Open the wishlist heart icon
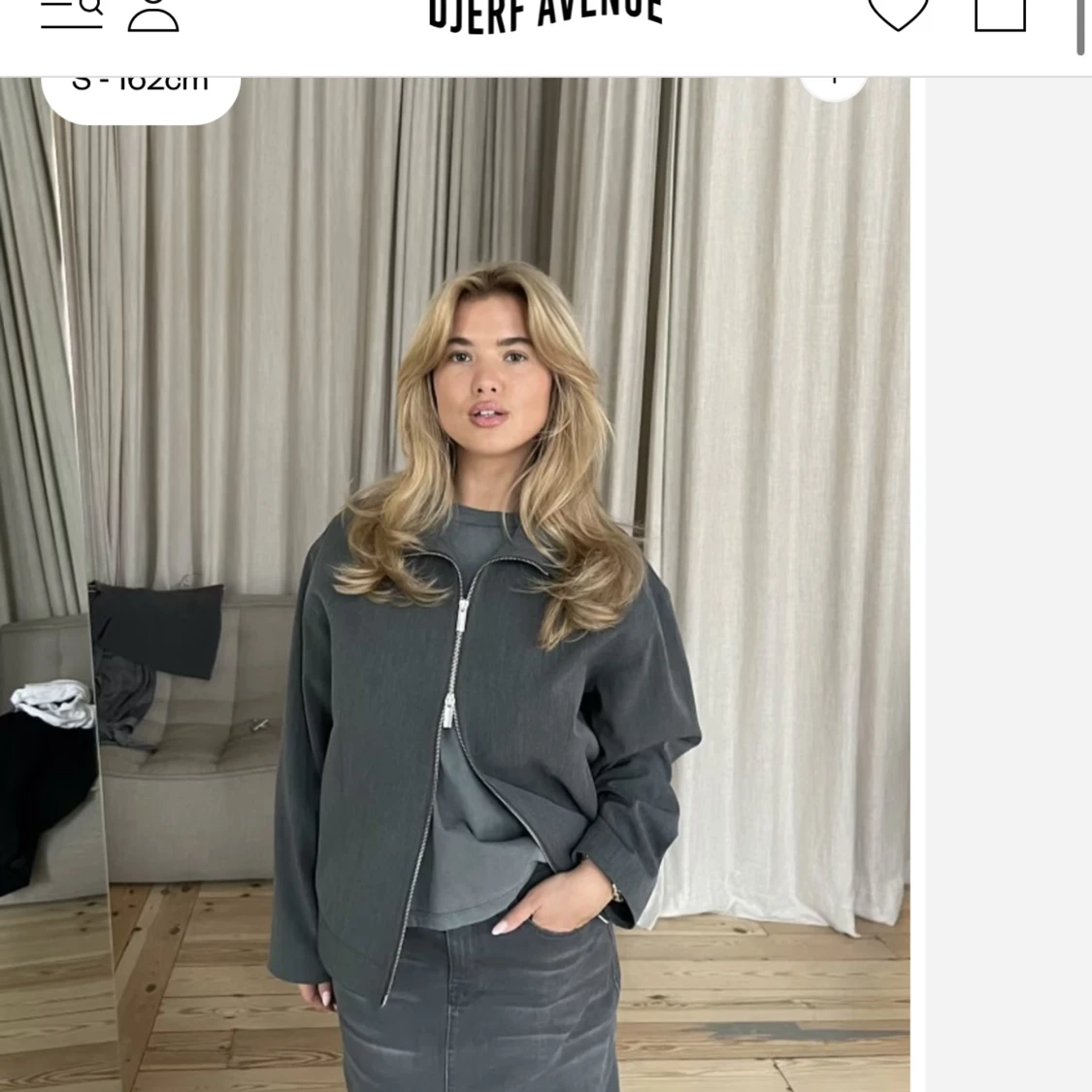1092x1092 pixels. coord(897,14)
